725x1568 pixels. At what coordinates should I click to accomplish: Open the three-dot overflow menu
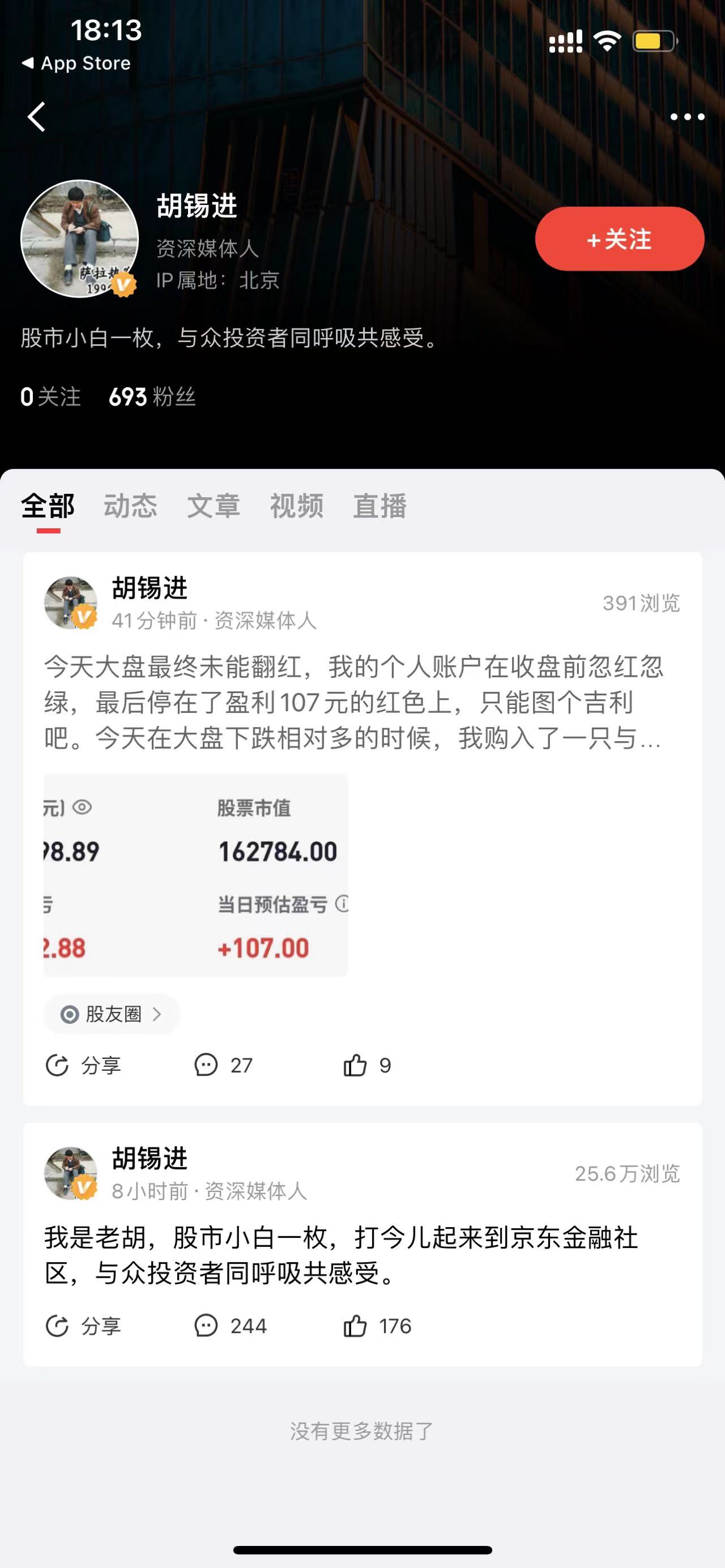687,117
